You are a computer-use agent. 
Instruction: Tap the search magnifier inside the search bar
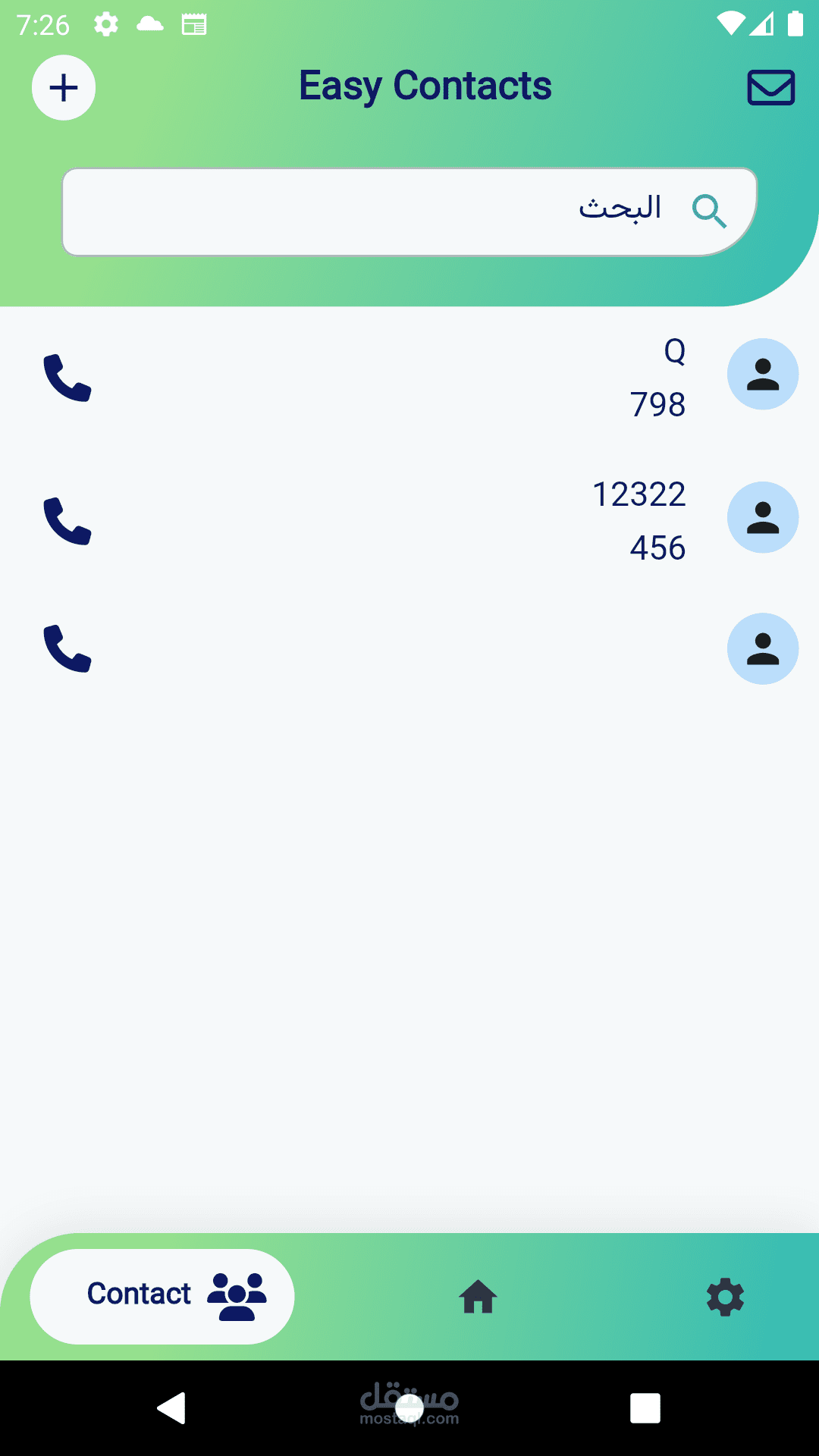708,210
